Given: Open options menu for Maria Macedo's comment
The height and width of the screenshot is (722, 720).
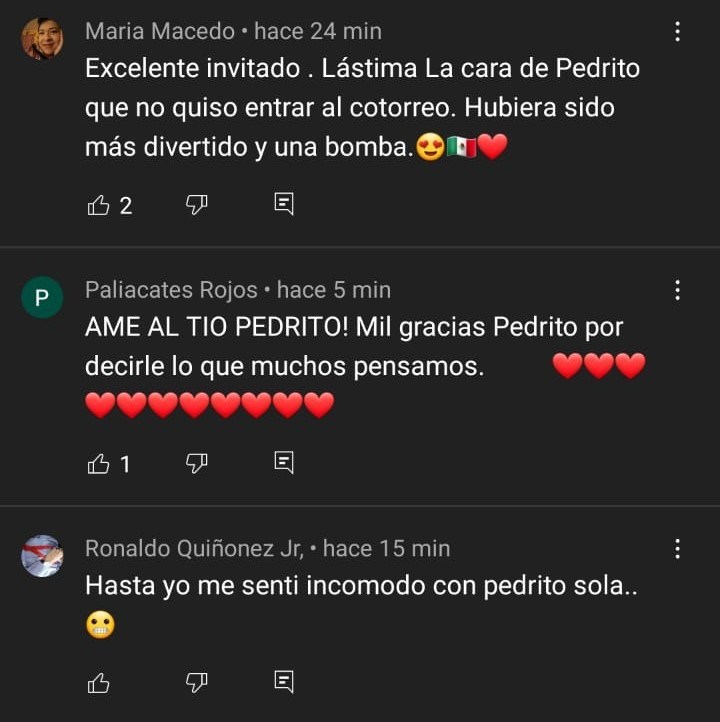Looking at the screenshot, I should [678, 31].
